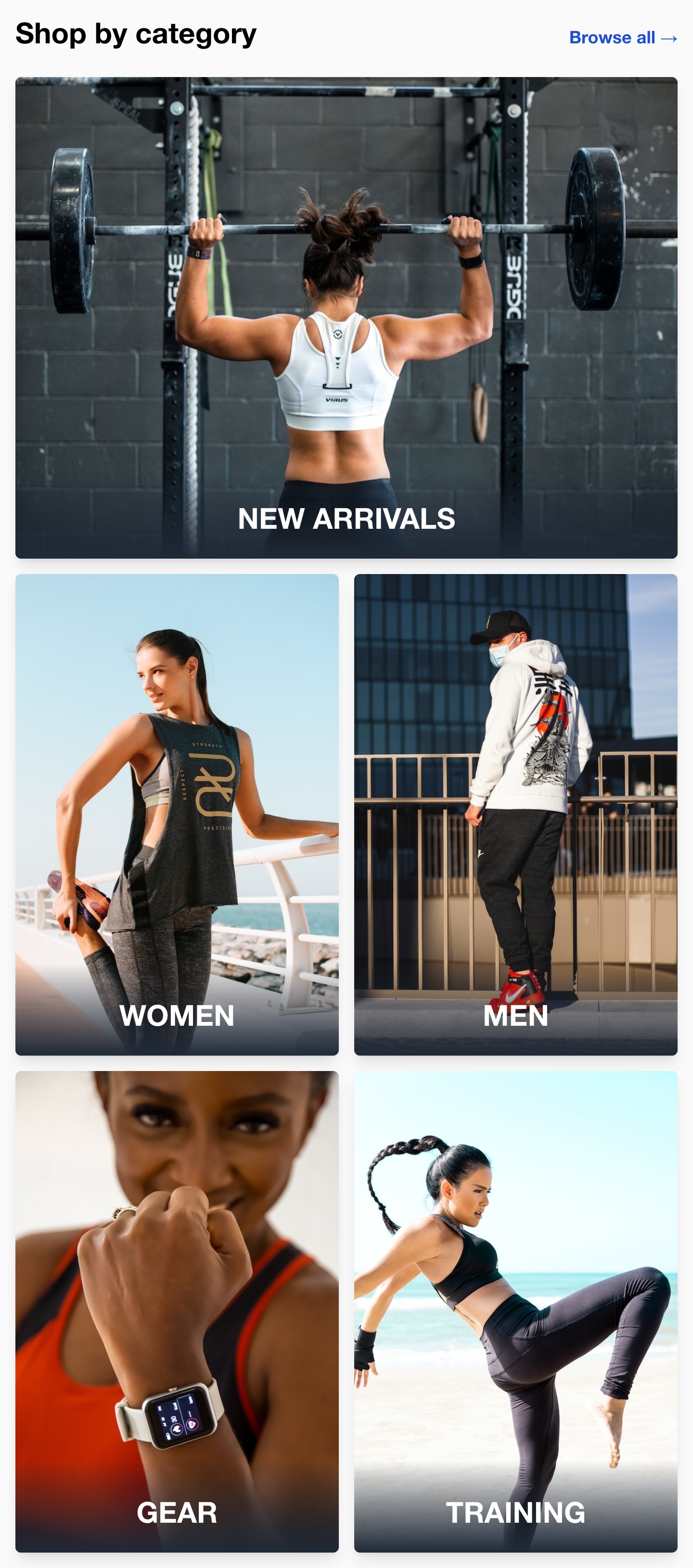Open the Training category

point(516,1311)
